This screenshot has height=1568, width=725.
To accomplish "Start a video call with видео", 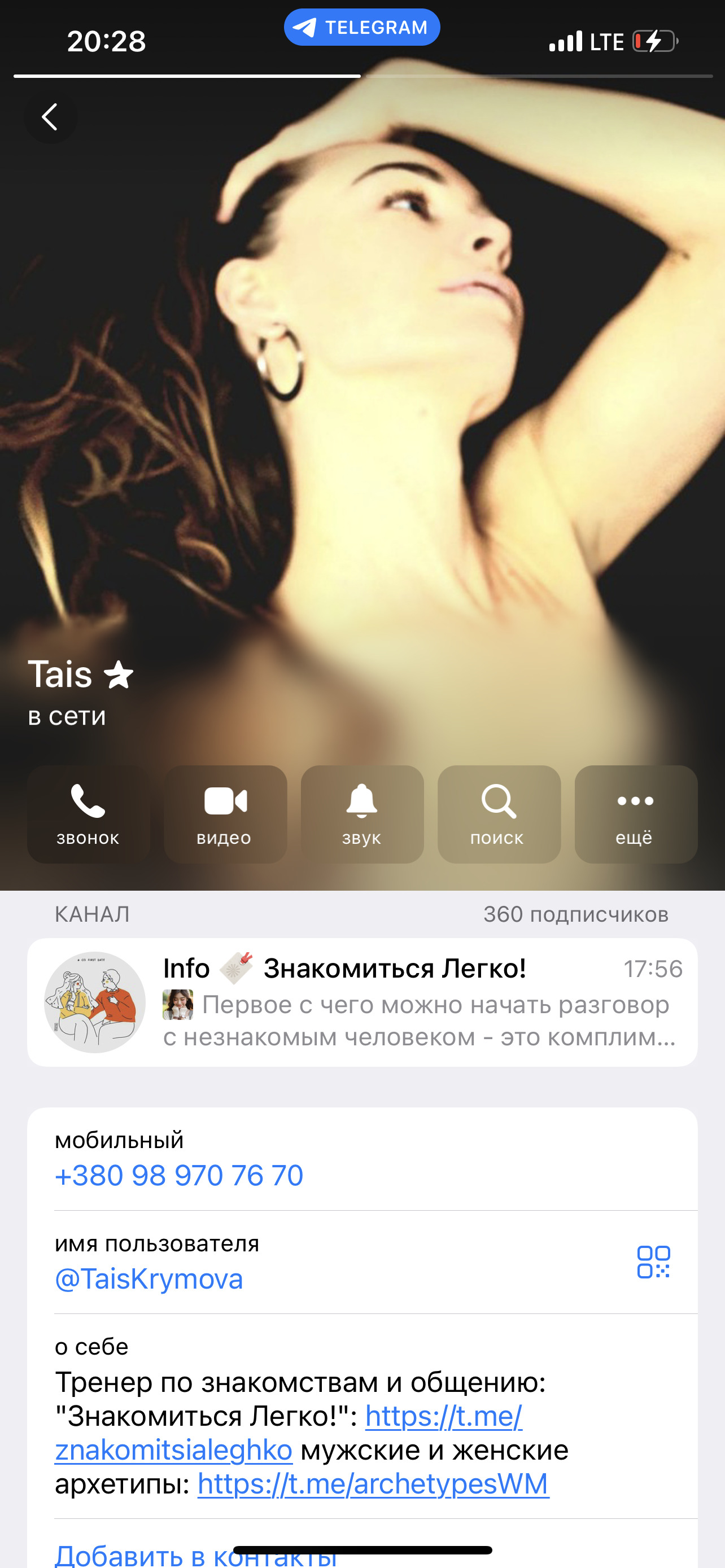I will pyautogui.click(x=225, y=814).
